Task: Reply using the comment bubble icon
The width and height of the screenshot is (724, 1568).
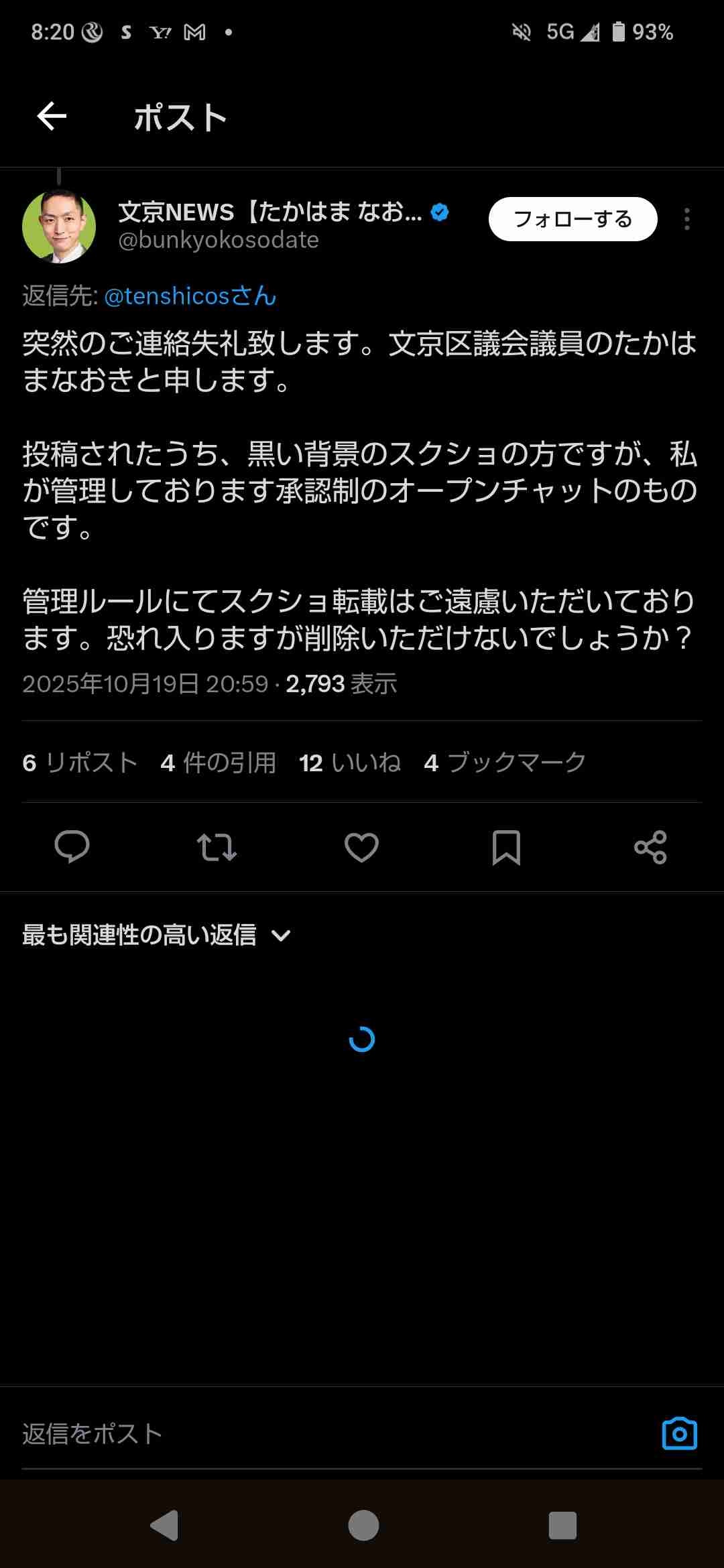Action: [x=72, y=847]
